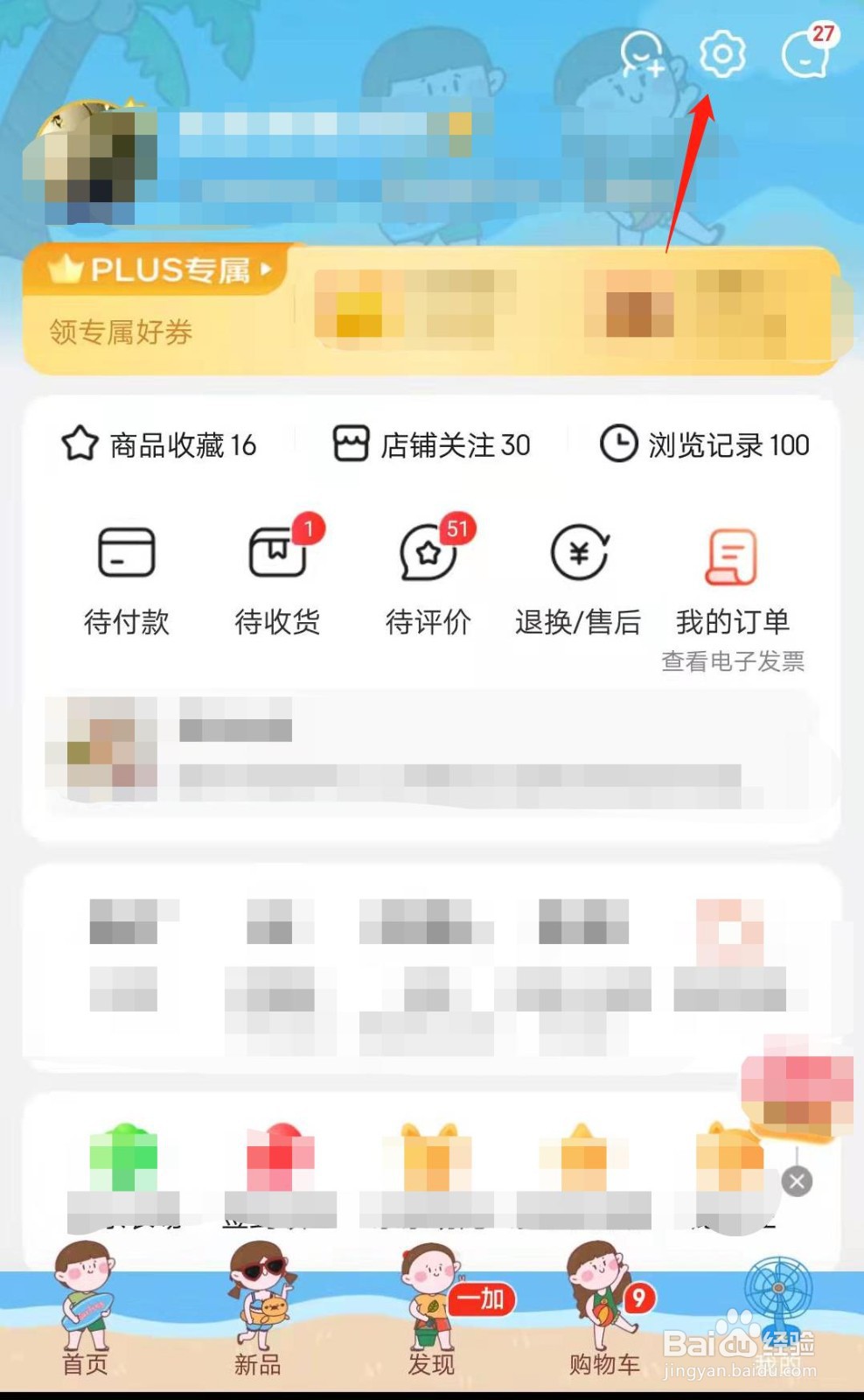Click the clock icon beside 浏览记录
Image resolution: width=864 pixels, height=1400 pixels.
(x=621, y=444)
